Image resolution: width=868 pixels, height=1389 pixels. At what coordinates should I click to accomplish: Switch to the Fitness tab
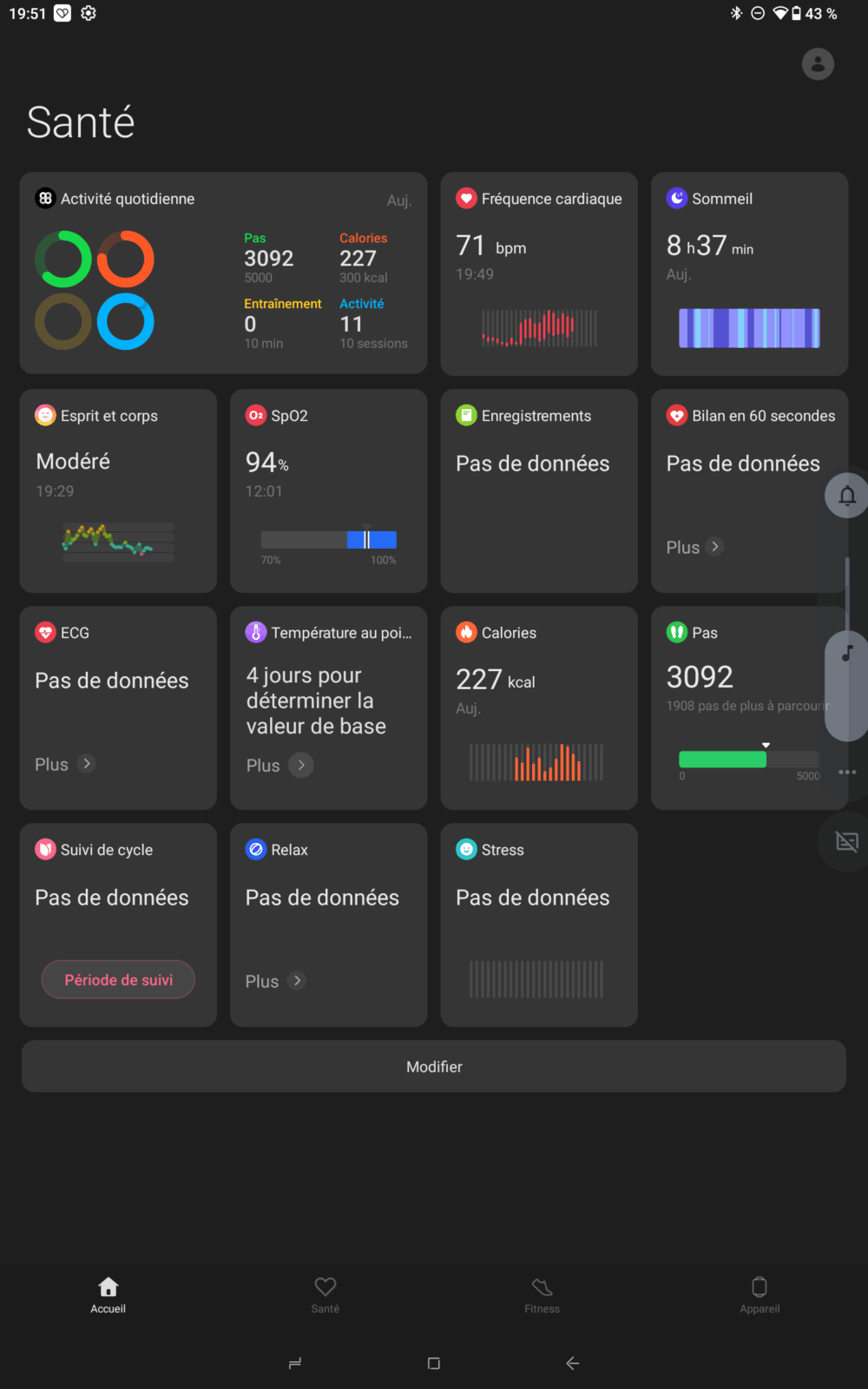(x=542, y=1295)
